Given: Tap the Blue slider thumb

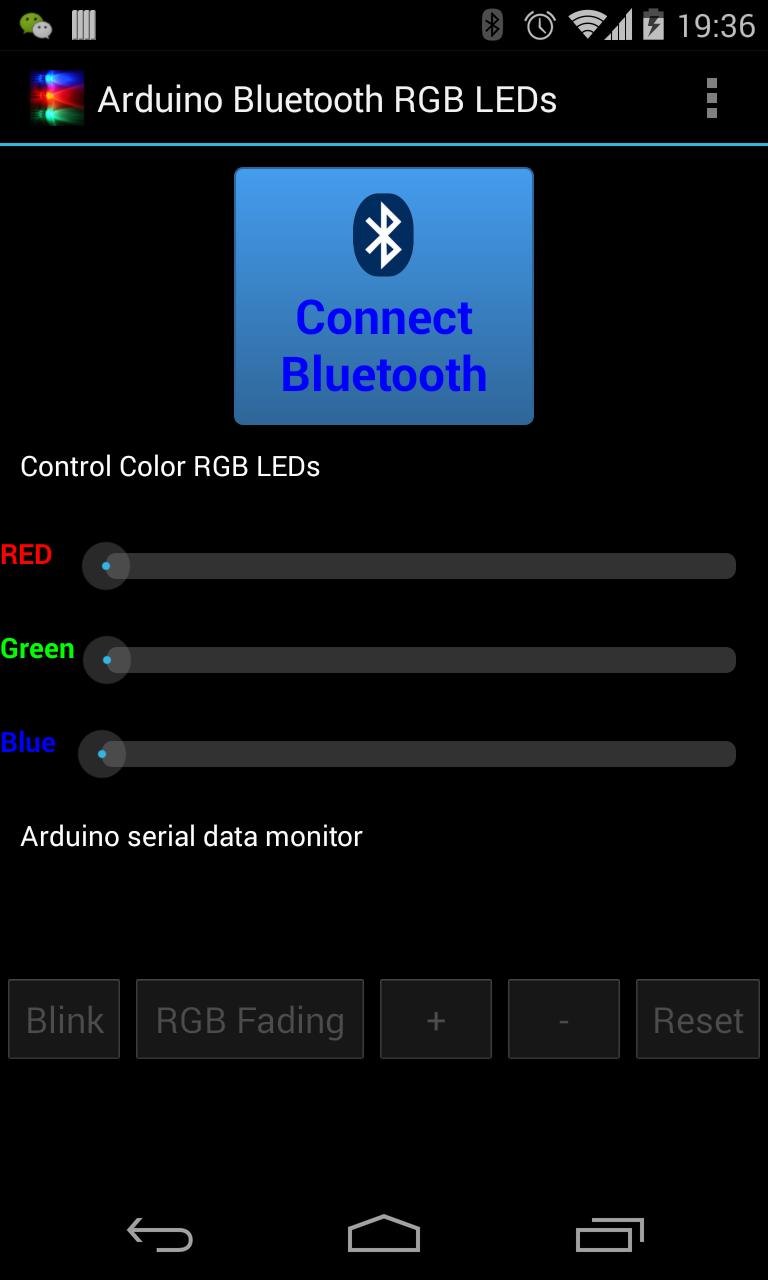Looking at the screenshot, I should click(101, 753).
